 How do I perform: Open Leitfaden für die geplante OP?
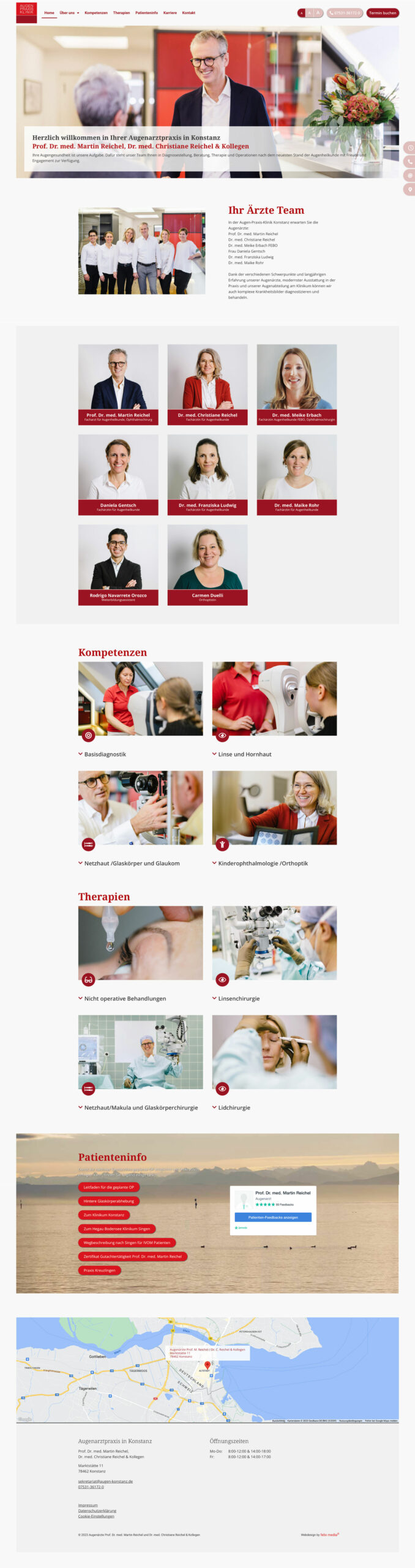[x=108, y=1187]
